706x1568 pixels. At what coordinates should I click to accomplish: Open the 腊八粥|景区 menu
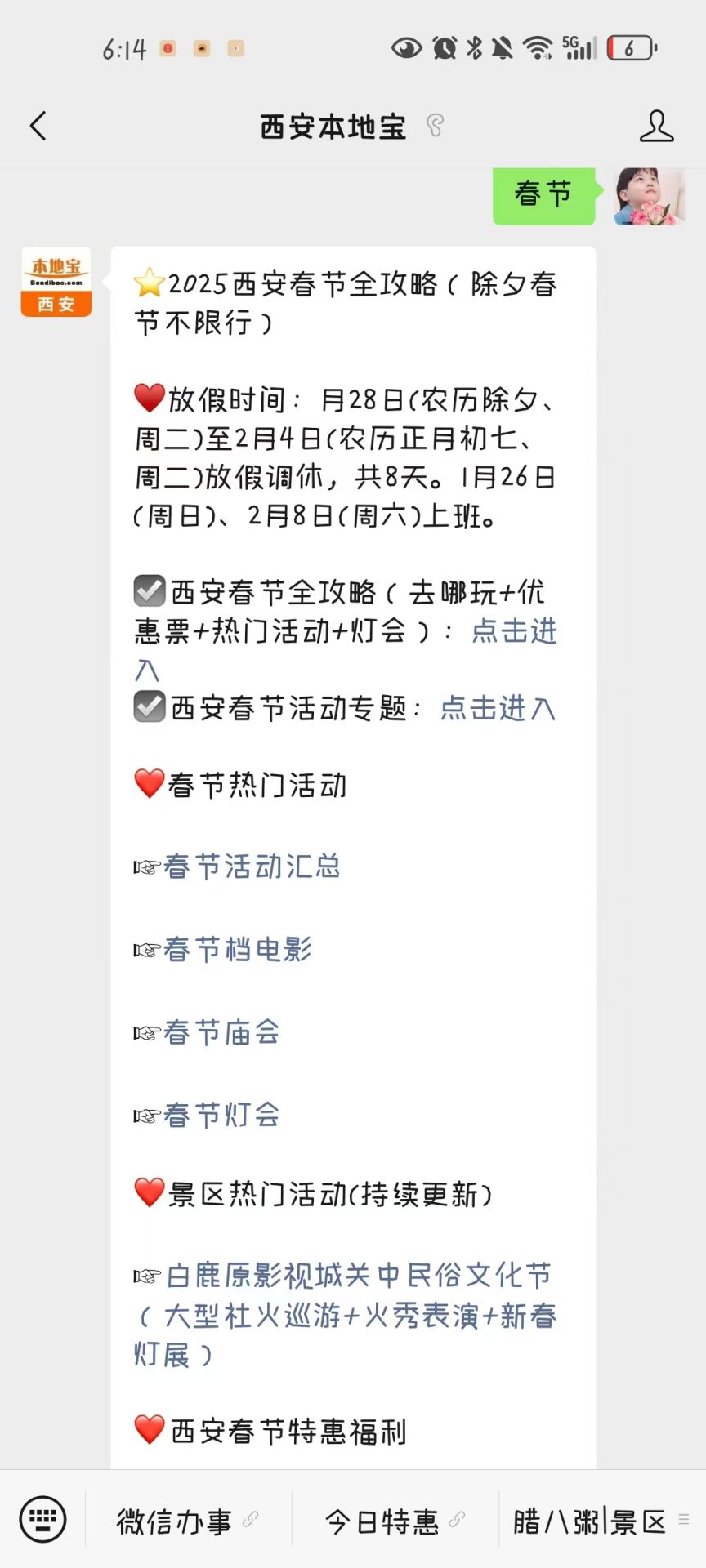coord(589,1521)
